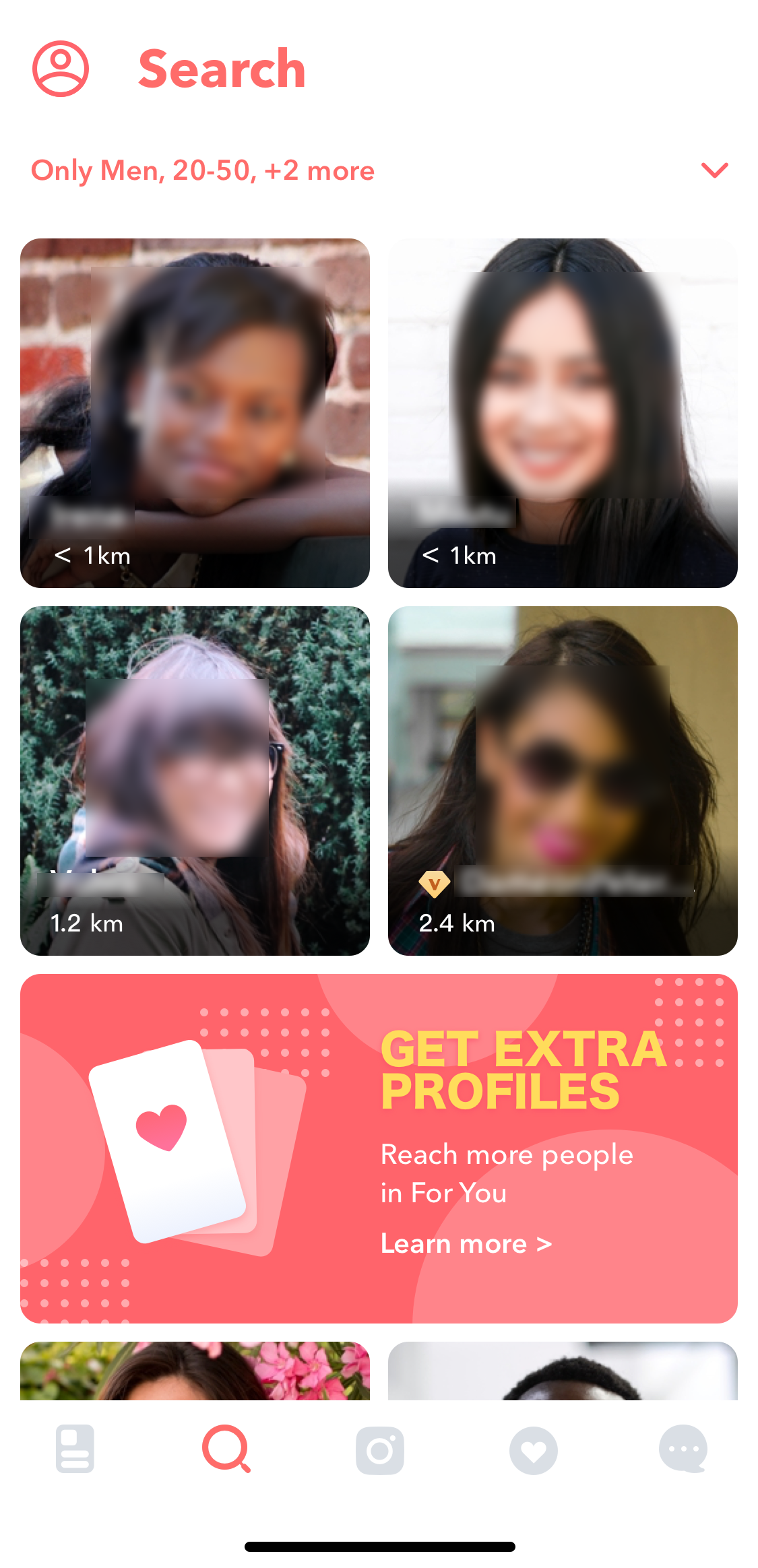Open the likes heart tab
This screenshot has height=1568, width=758.
533,1450
